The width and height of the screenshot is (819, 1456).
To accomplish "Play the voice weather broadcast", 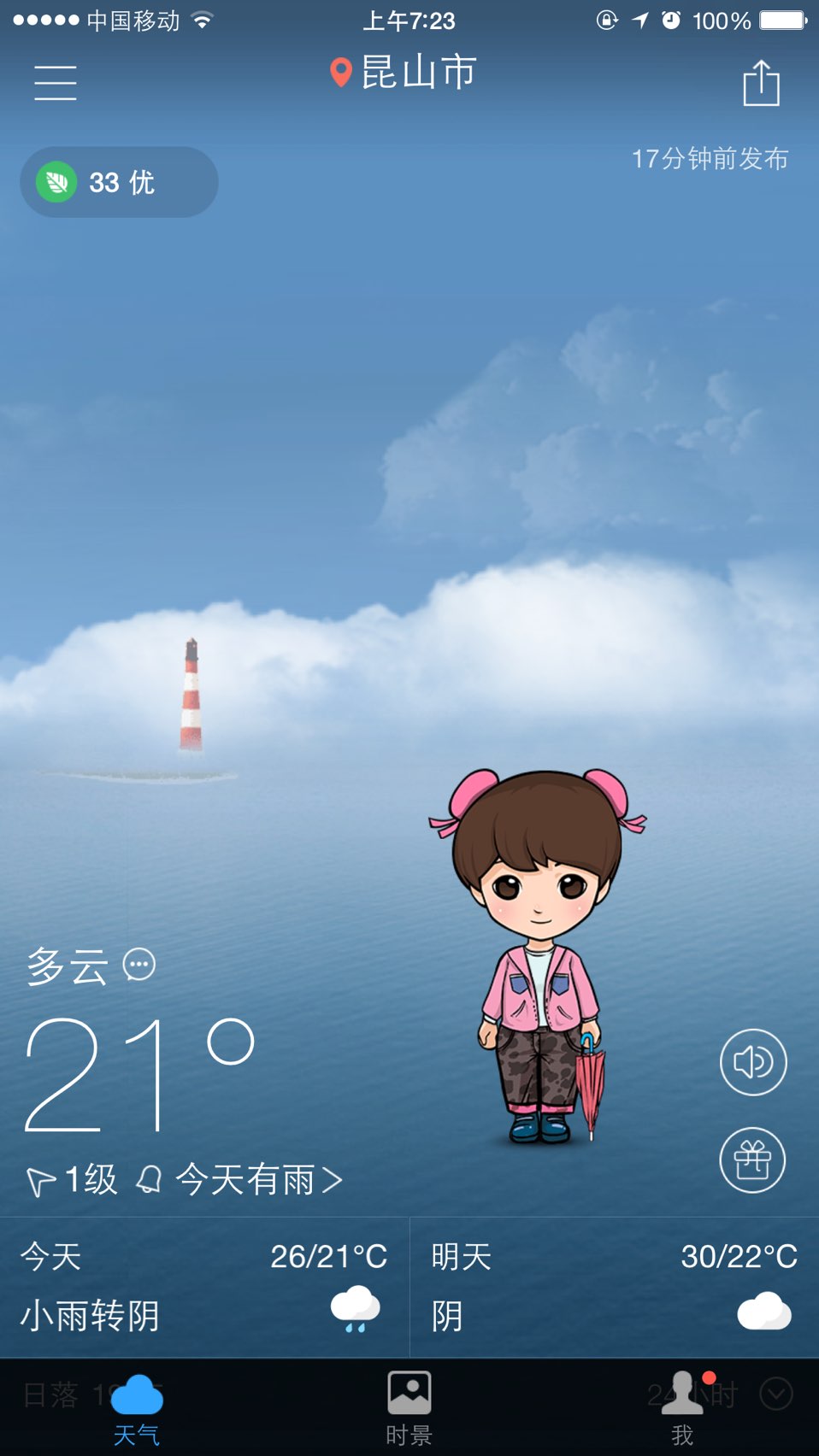I will tap(753, 1062).
